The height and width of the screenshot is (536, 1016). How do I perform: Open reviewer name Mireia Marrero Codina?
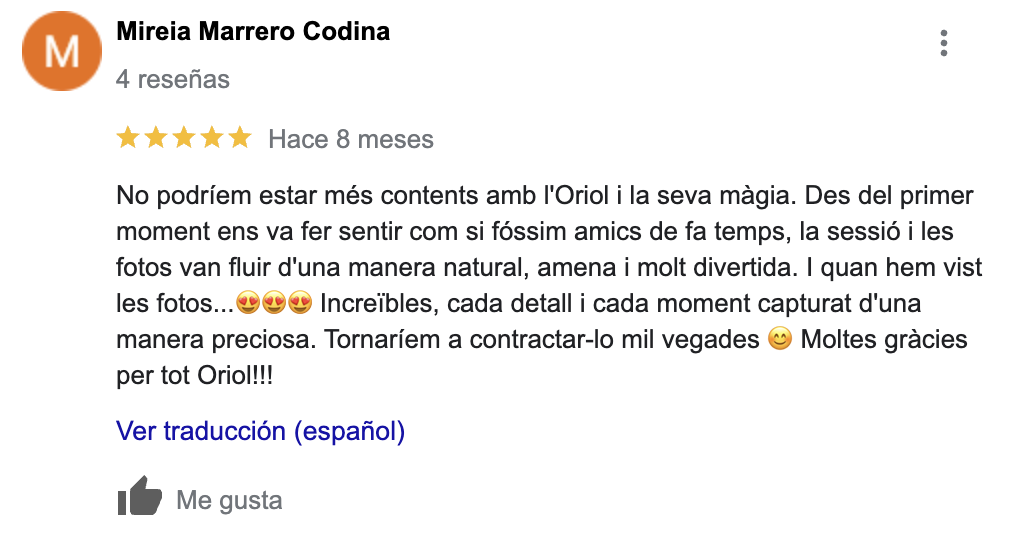point(253,31)
